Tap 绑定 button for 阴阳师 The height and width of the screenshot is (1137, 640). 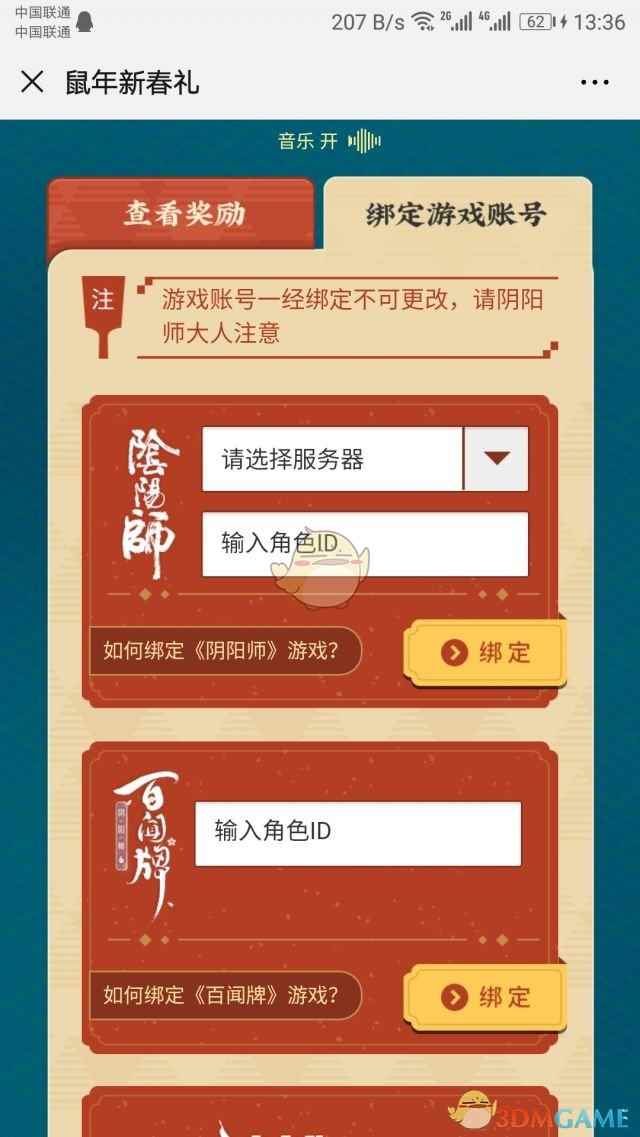click(485, 653)
